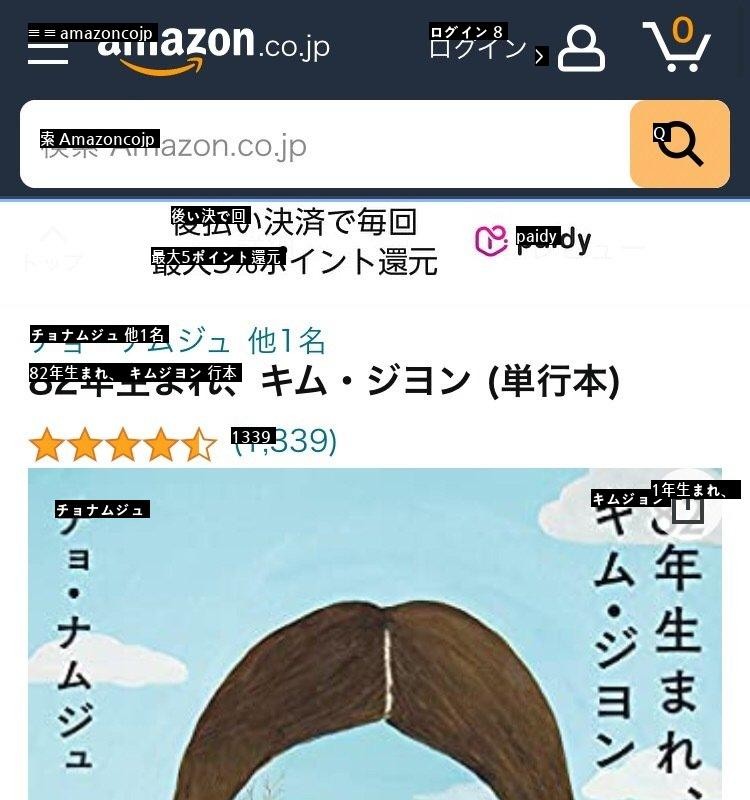Image resolution: width=750 pixels, height=800 pixels.
Task: View the 1,339 customer reviews
Action: point(285,441)
